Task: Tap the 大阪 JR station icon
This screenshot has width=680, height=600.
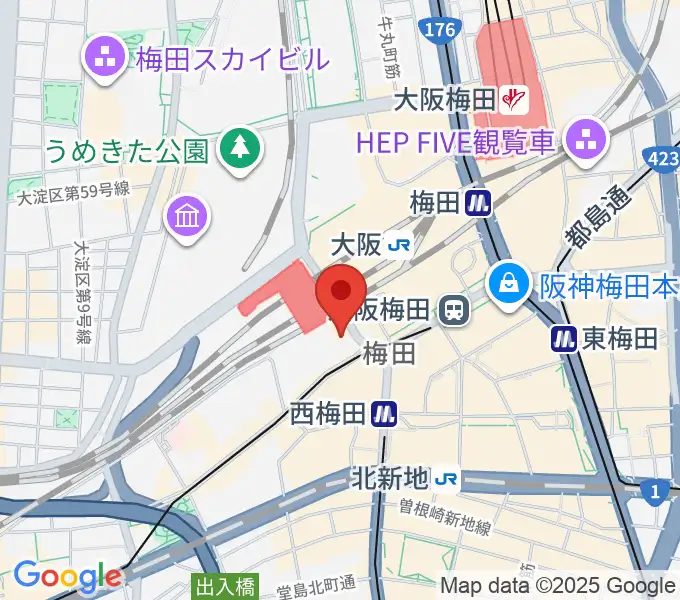Action: click(399, 244)
